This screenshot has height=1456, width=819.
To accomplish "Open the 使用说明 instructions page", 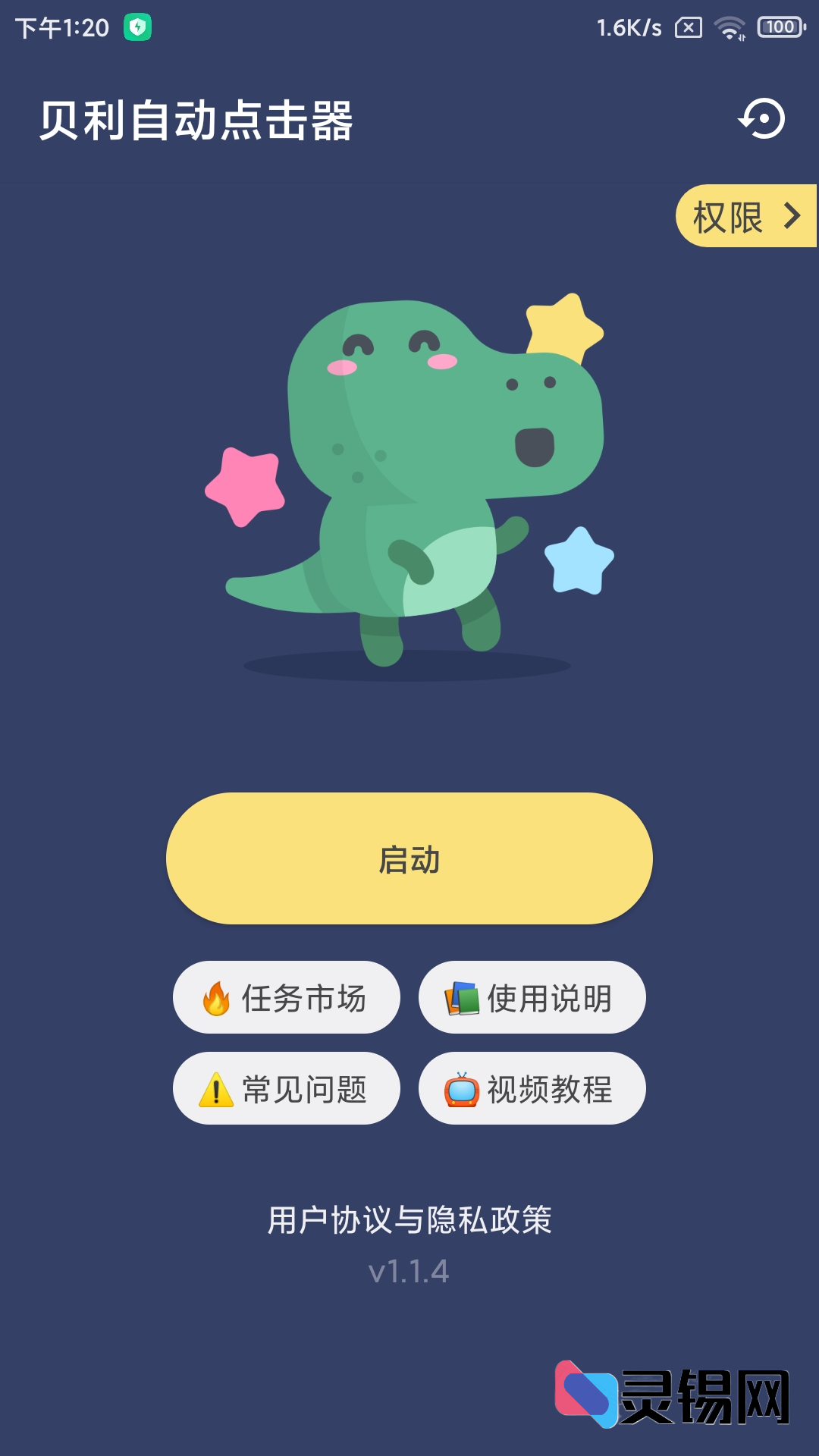I will tap(531, 999).
